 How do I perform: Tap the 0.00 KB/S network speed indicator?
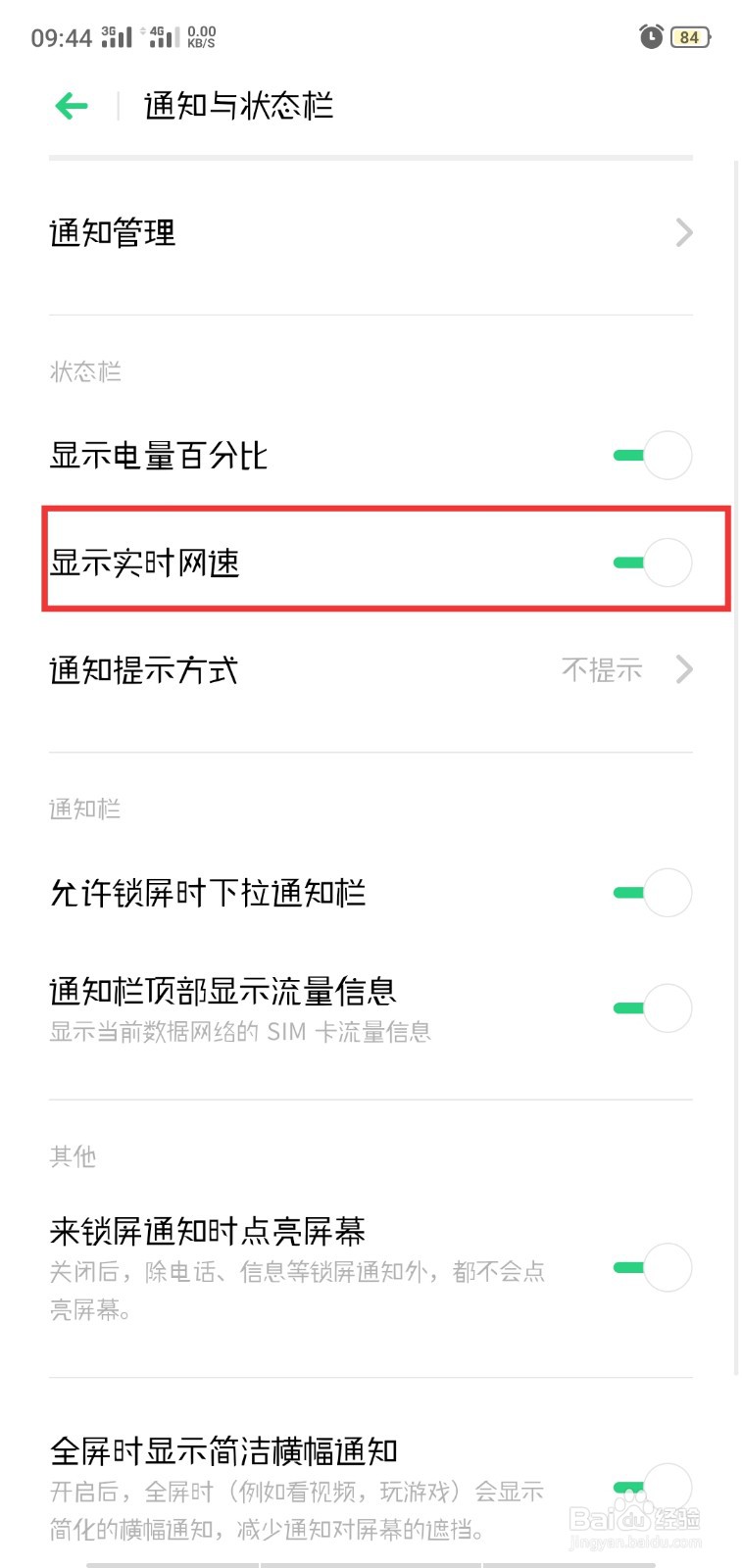click(x=201, y=36)
